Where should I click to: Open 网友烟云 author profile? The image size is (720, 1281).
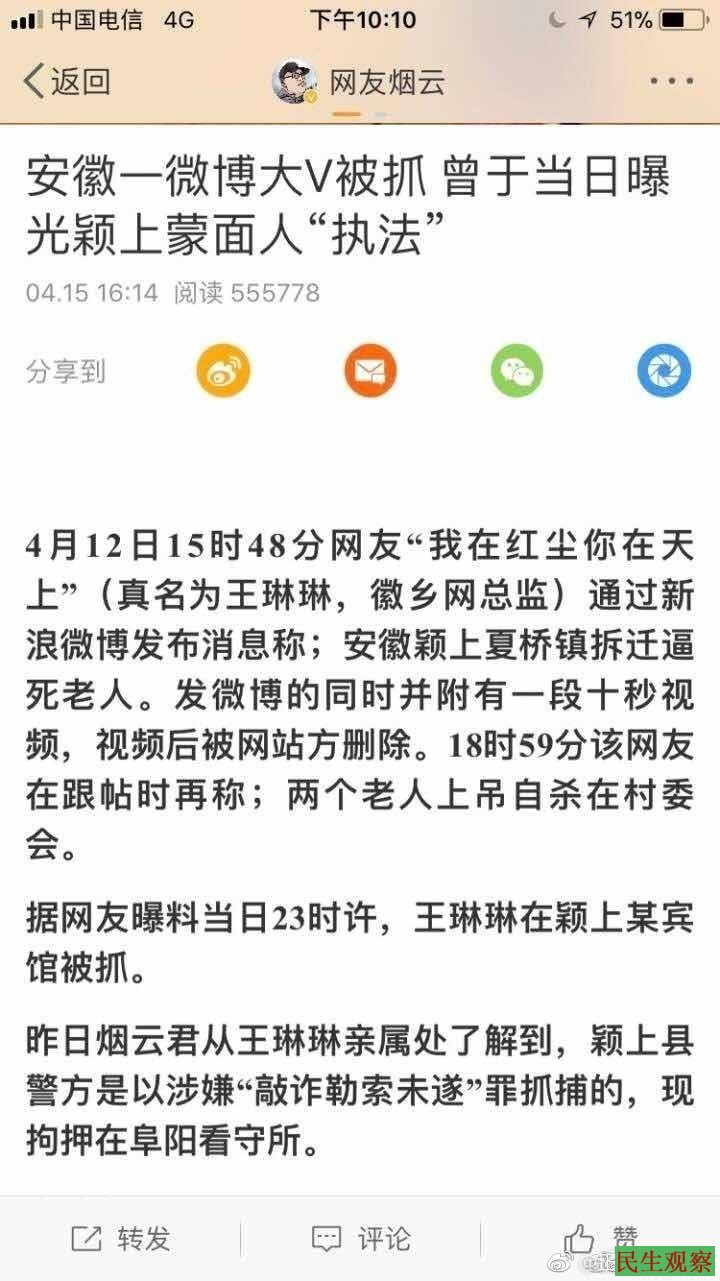coord(360,82)
